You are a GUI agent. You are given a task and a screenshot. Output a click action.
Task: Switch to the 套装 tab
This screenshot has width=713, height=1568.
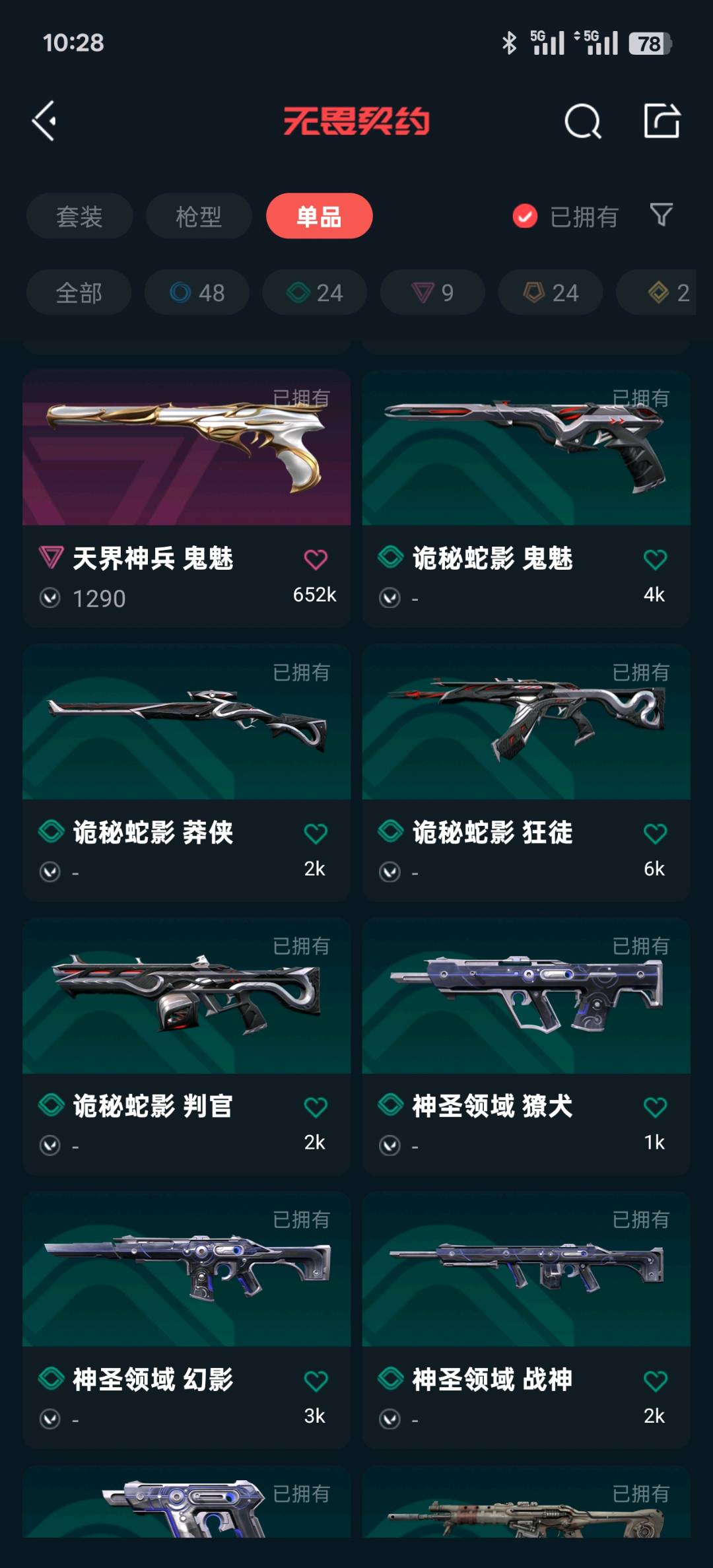pyautogui.click(x=79, y=216)
